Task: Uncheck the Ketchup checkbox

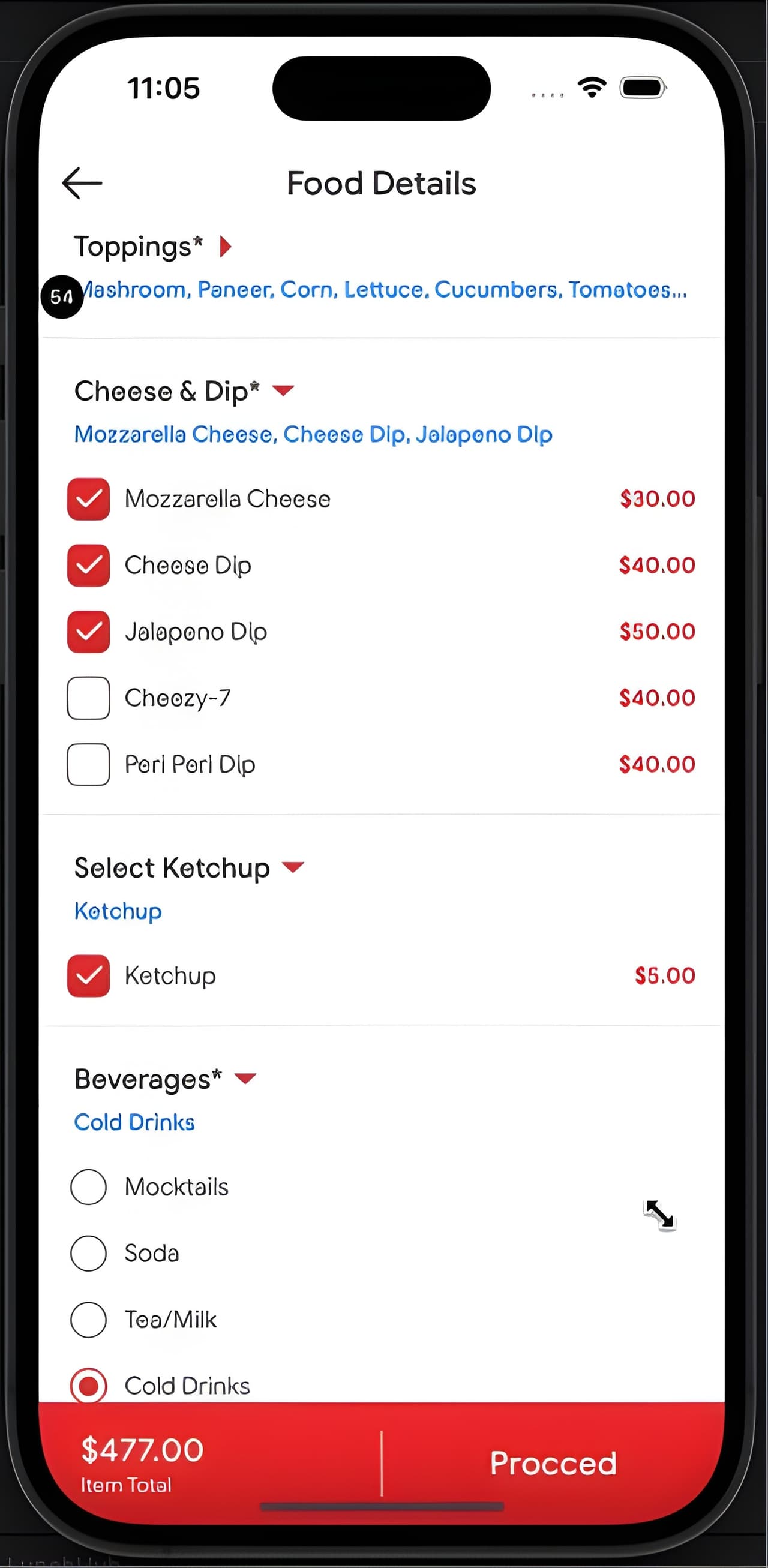Action: pyautogui.click(x=88, y=976)
